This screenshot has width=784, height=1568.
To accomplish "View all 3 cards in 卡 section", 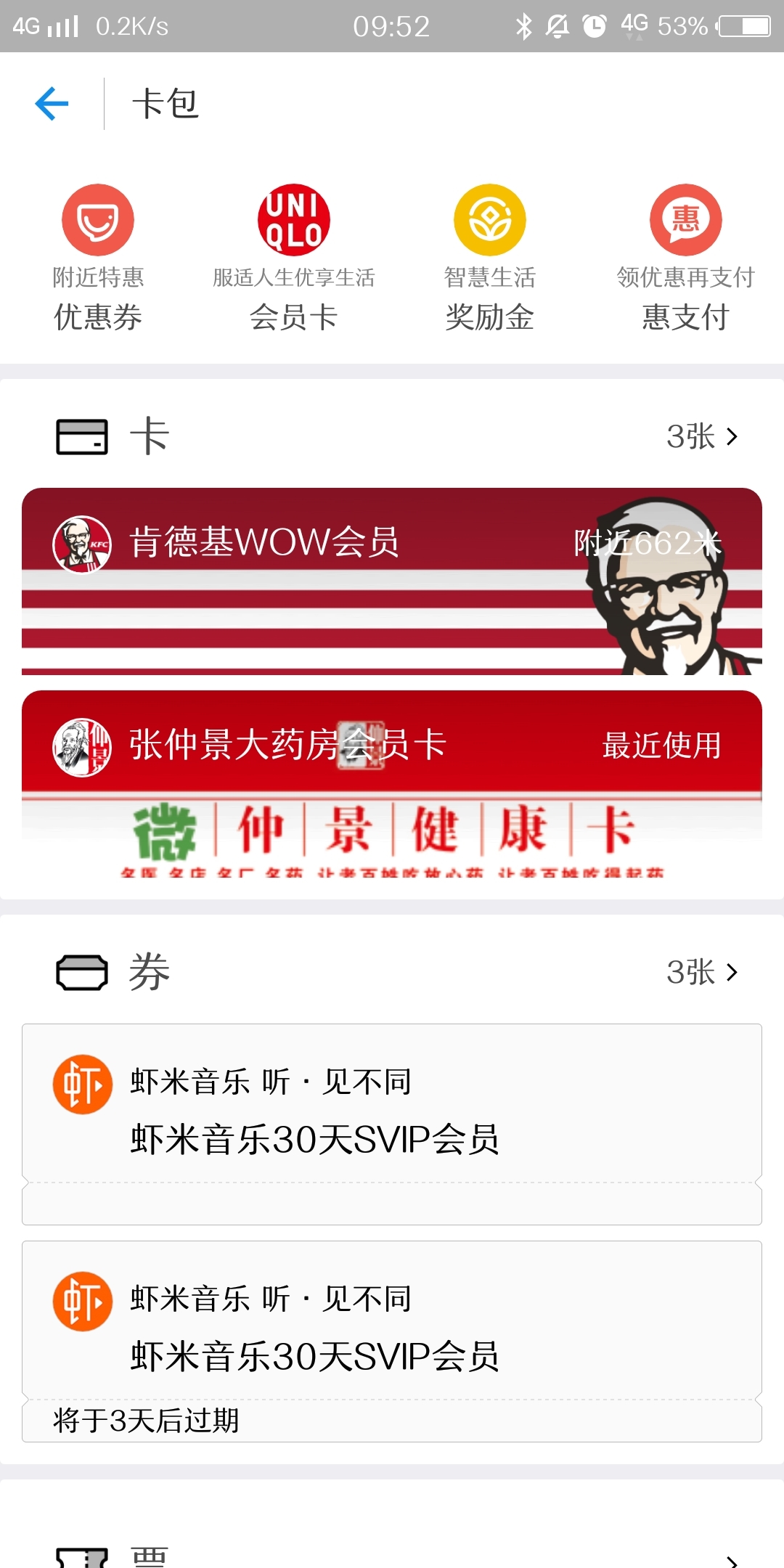I will pos(702,437).
